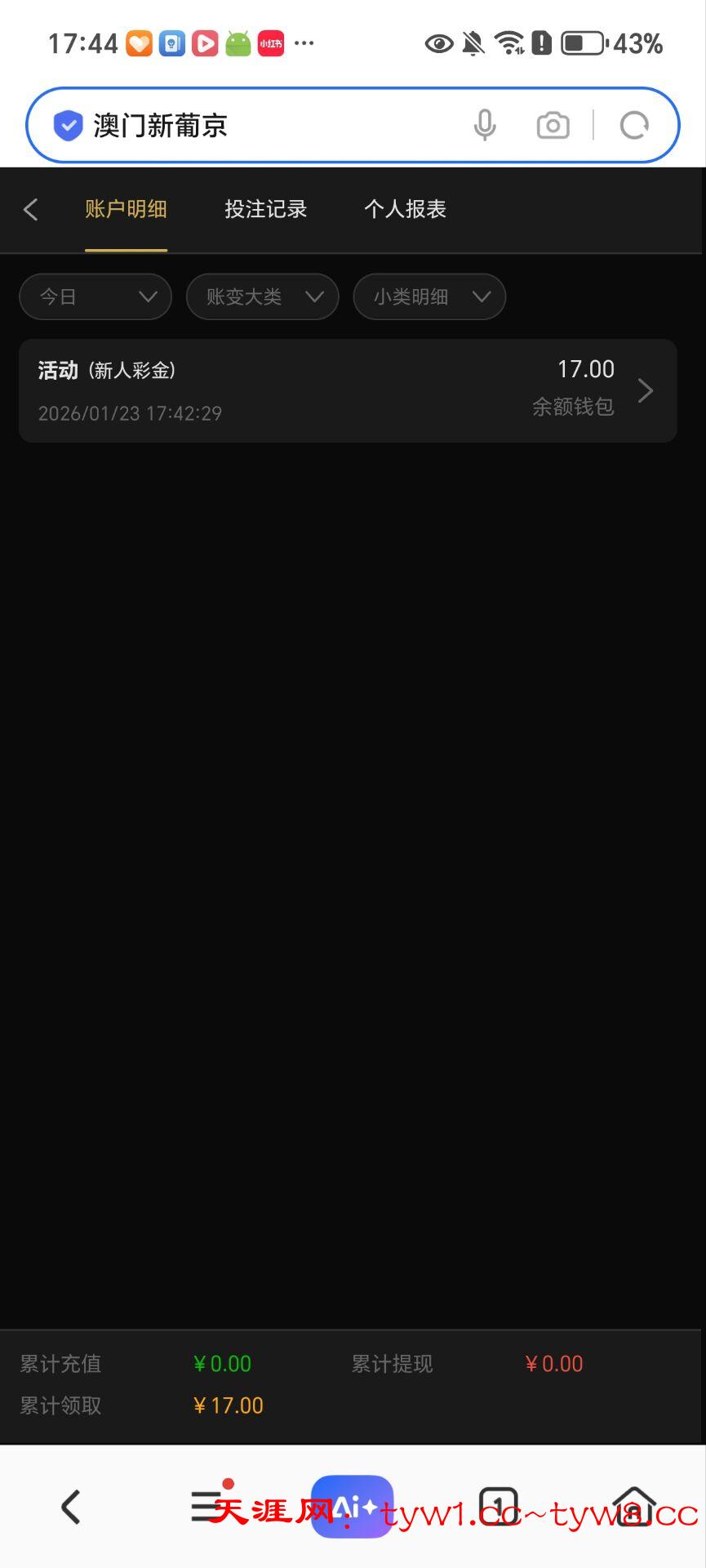The image size is (706, 1568).
Task: Open the 活动 (新人彩金) 17.00 record
Action: coord(348,390)
